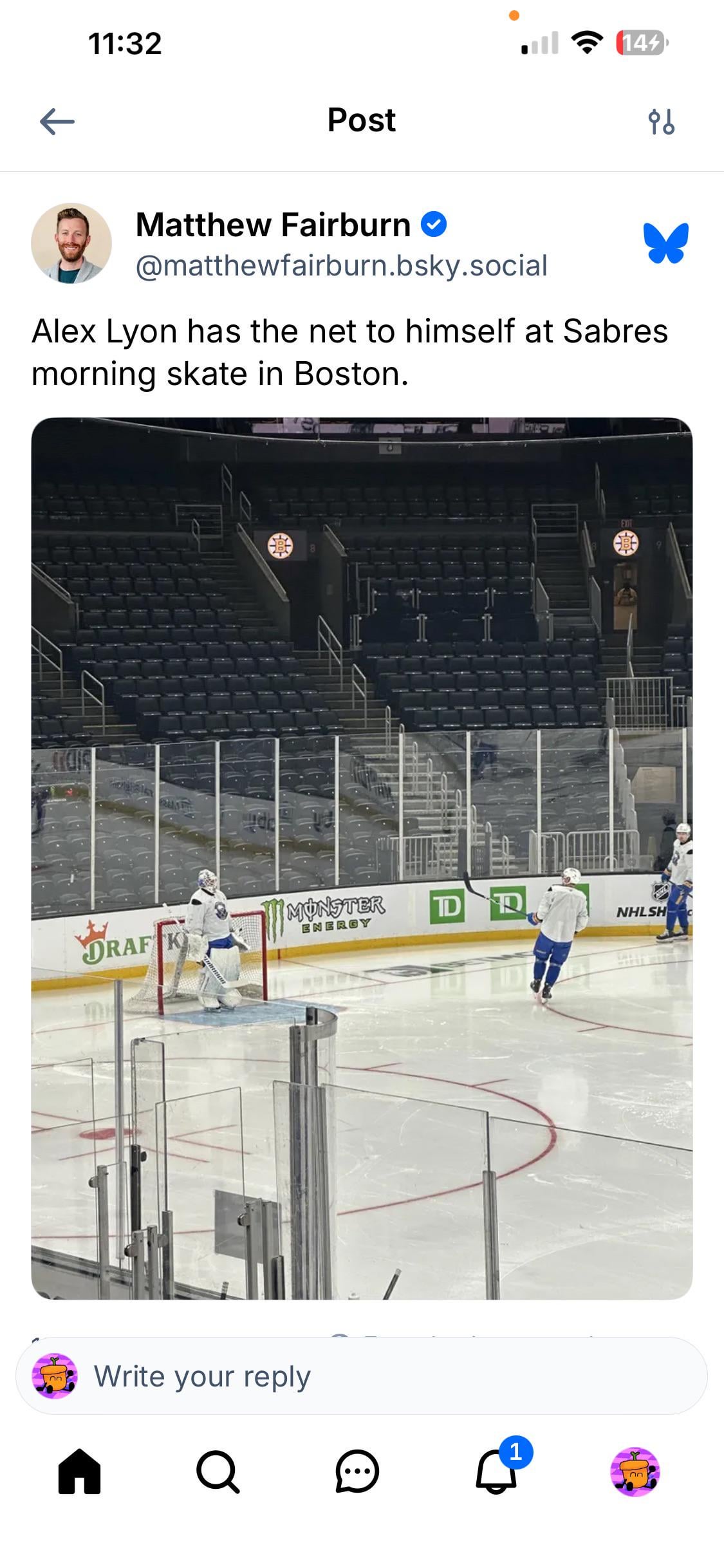Switch to the Home tab
Viewport: 724px width, 1568px height.
tap(80, 1471)
